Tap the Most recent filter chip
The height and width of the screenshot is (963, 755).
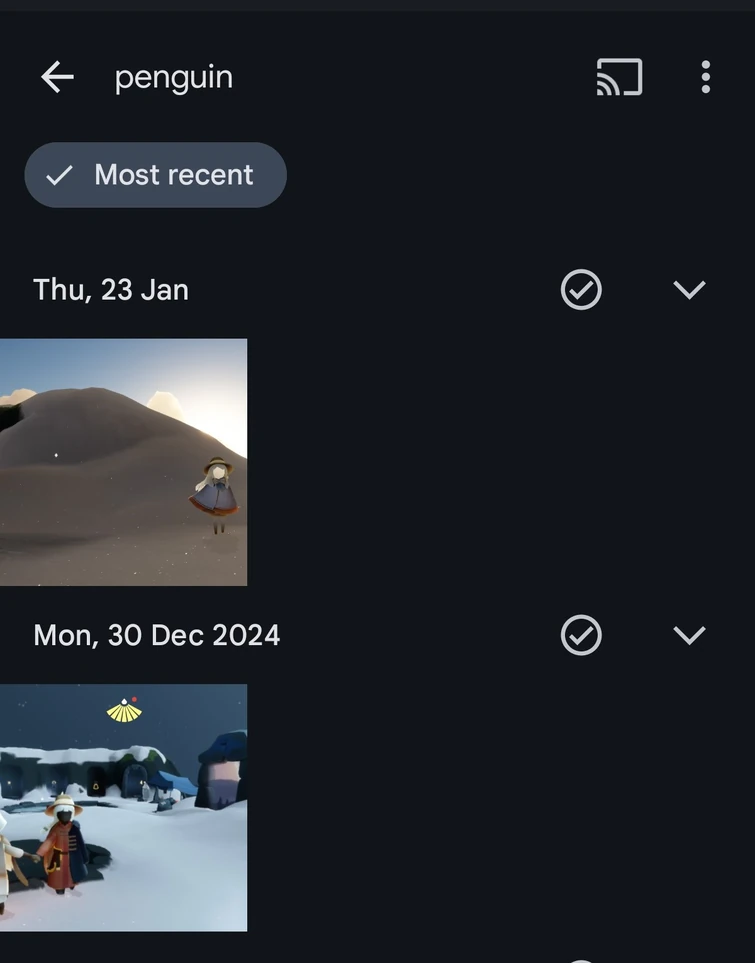[x=156, y=175]
